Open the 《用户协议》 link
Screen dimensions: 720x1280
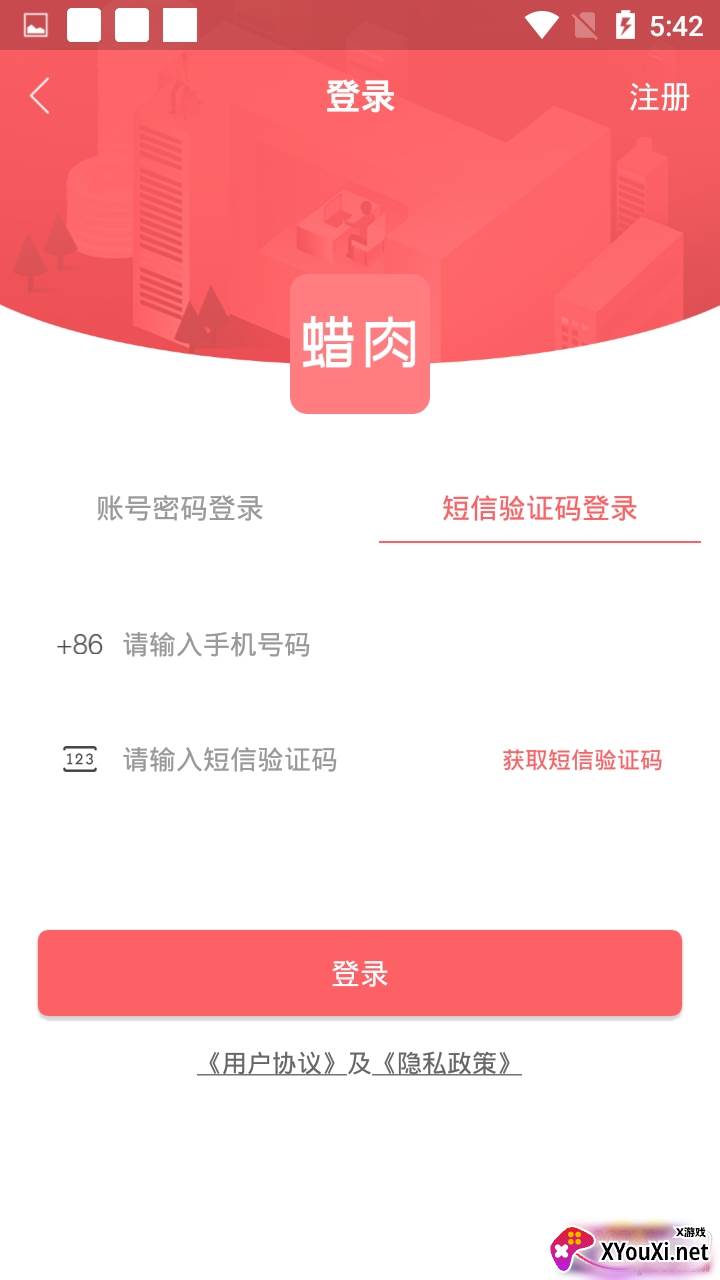(272, 1063)
